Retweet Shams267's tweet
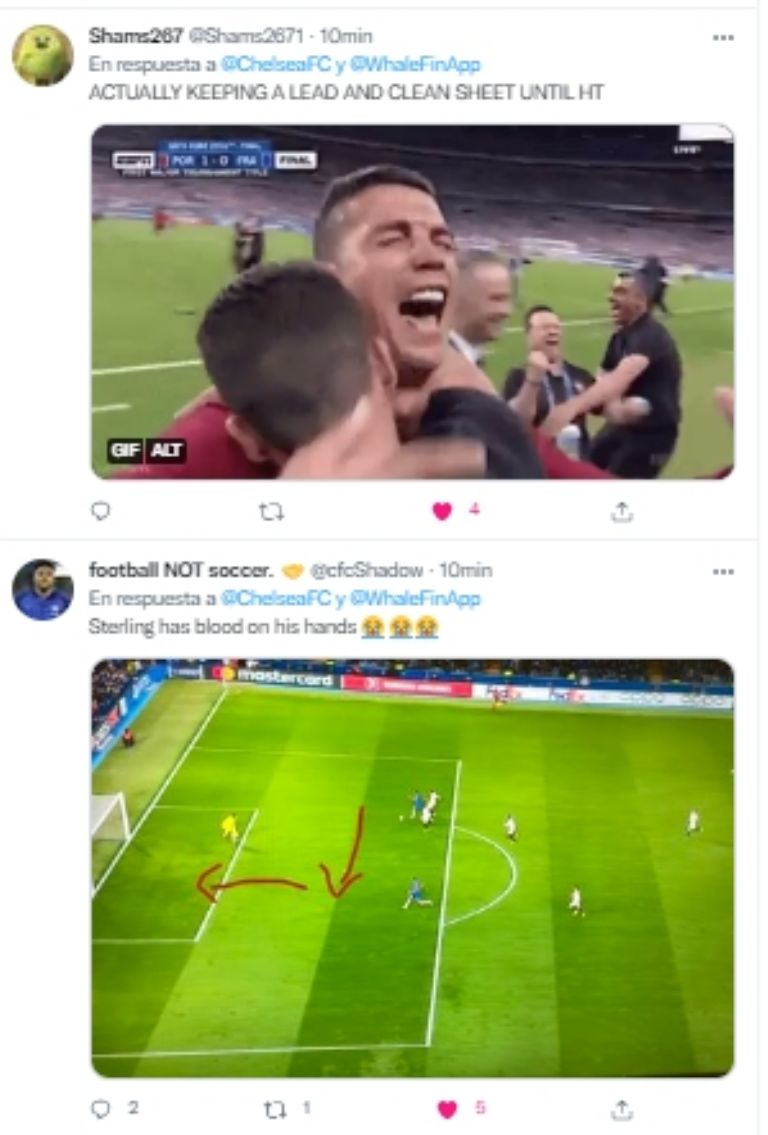Screen dimensions: 768x1135 point(271,511)
